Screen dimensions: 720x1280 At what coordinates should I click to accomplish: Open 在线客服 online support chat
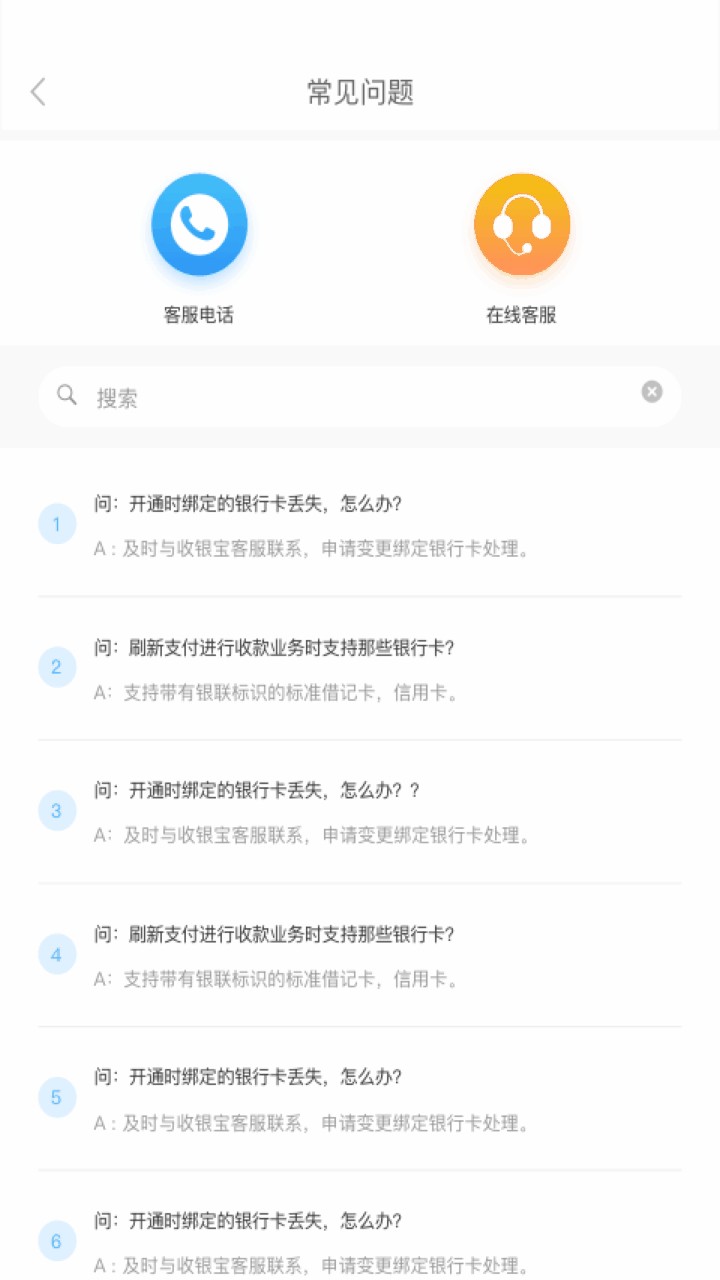(x=521, y=225)
